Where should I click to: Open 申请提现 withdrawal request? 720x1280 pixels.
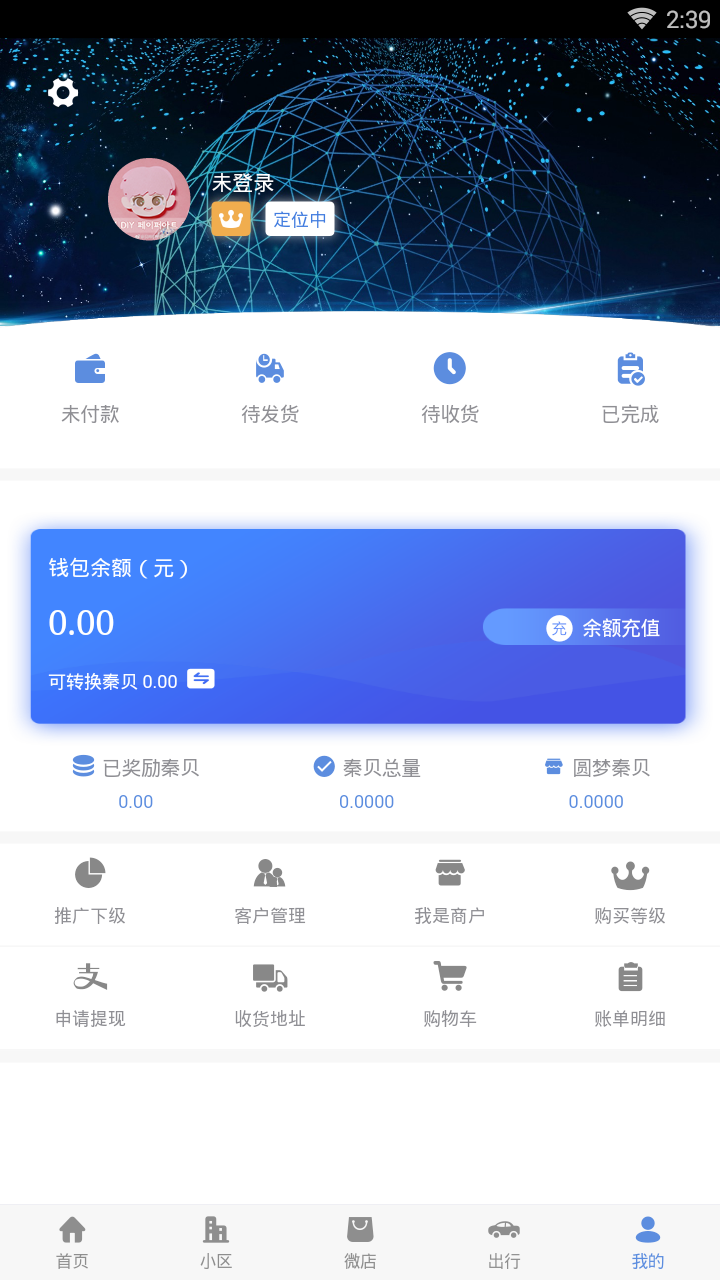(90, 995)
